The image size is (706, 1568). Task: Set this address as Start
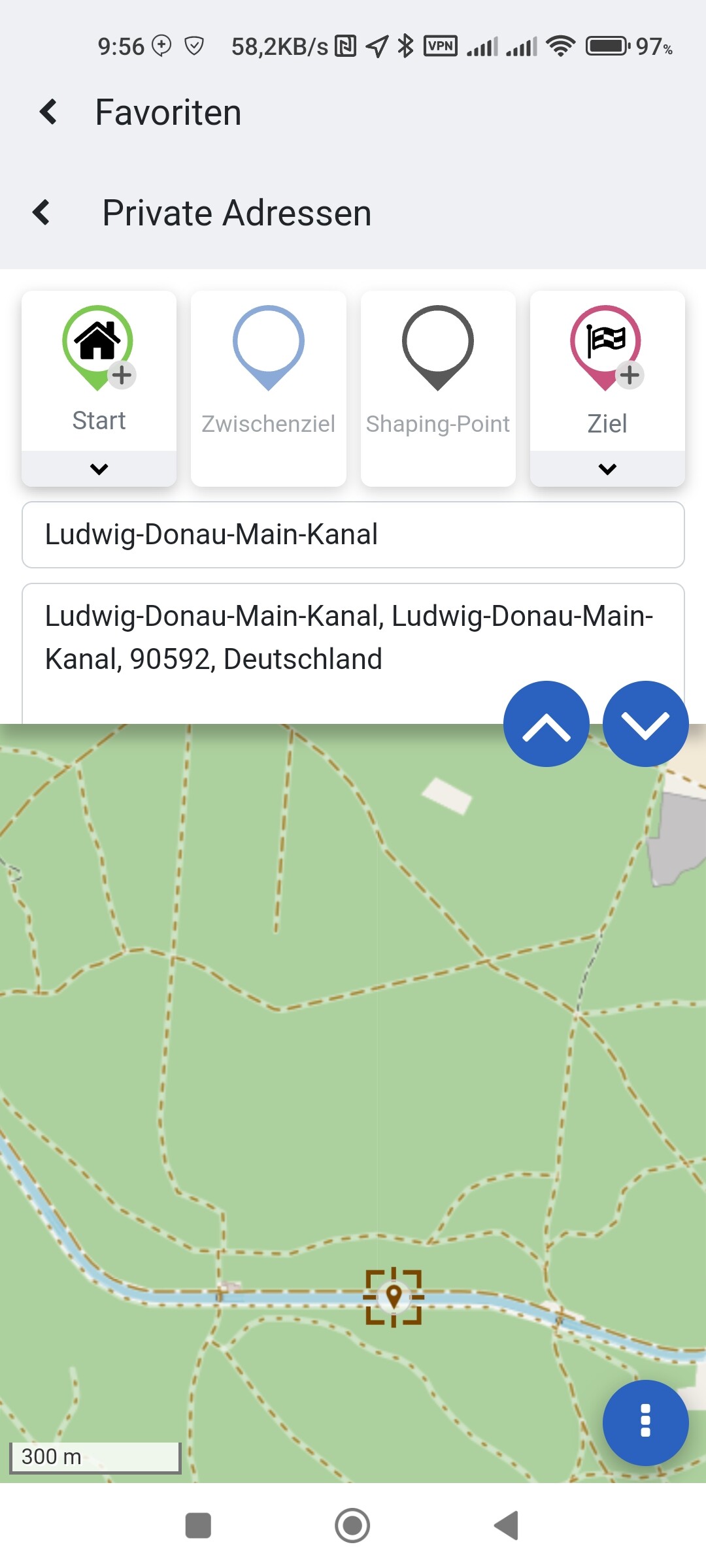point(99,370)
